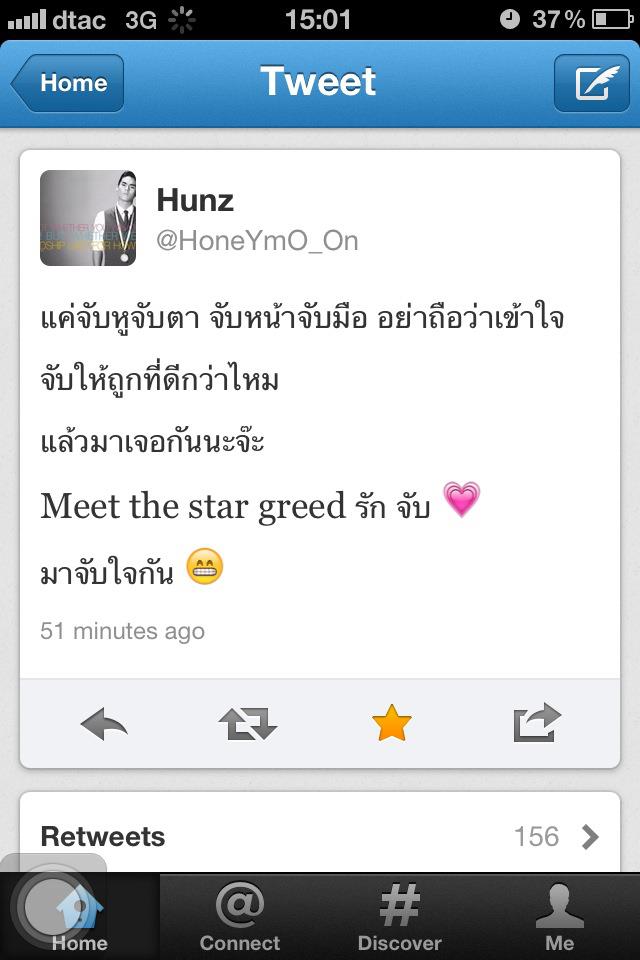Retweet this tweet
This screenshot has height=960, width=640.
(247, 723)
